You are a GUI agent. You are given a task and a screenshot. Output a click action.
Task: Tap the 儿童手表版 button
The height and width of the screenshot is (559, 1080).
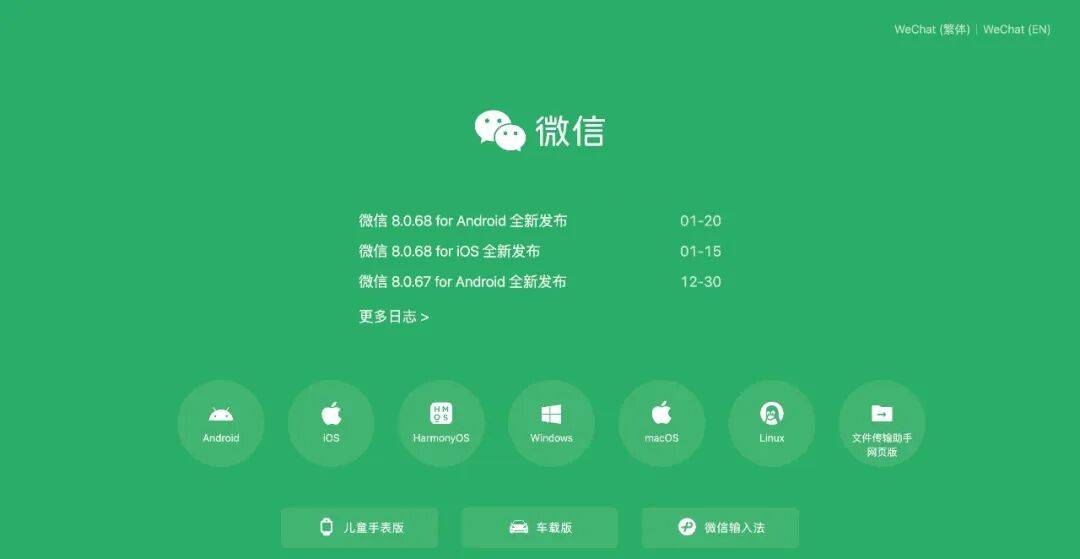pos(360,527)
